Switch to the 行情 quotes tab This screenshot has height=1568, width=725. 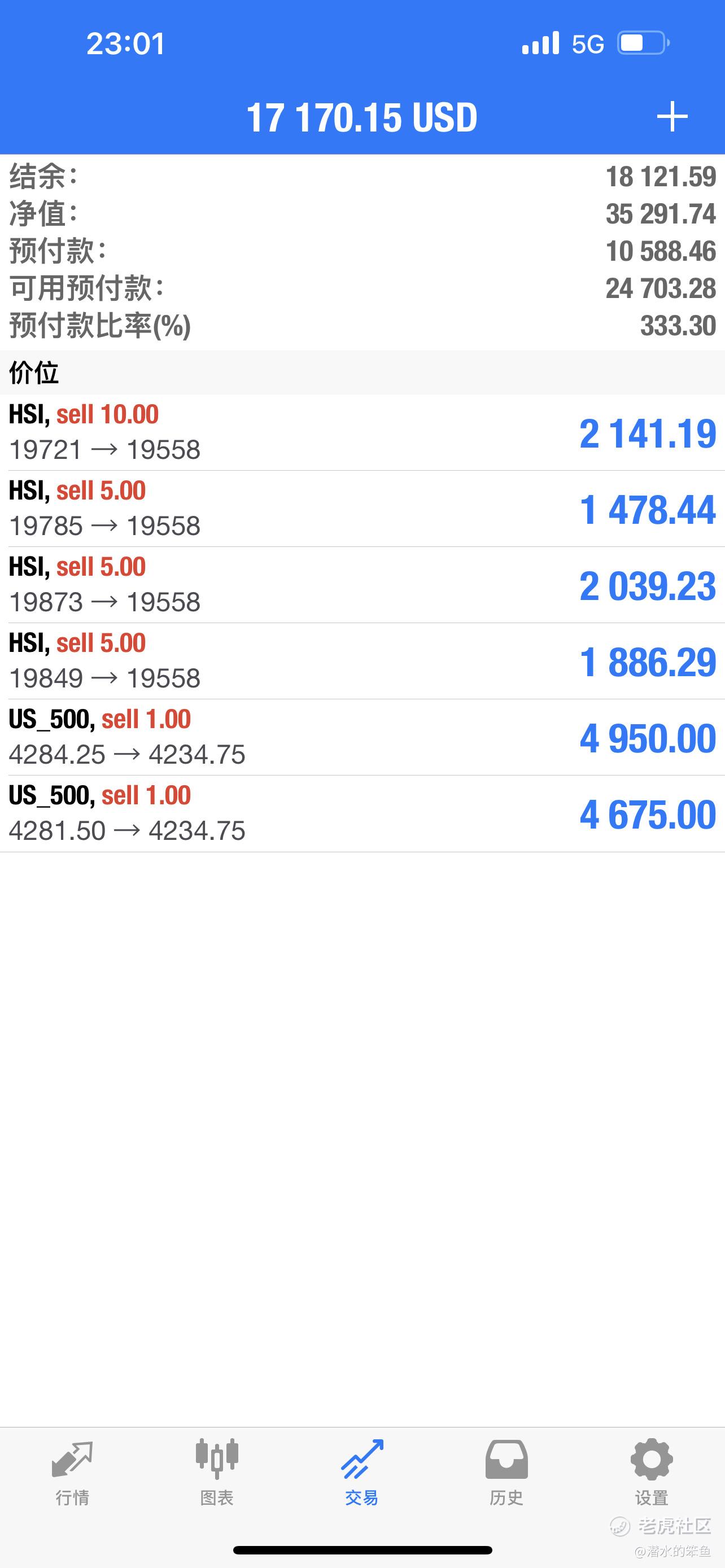(x=72, y=1473)
